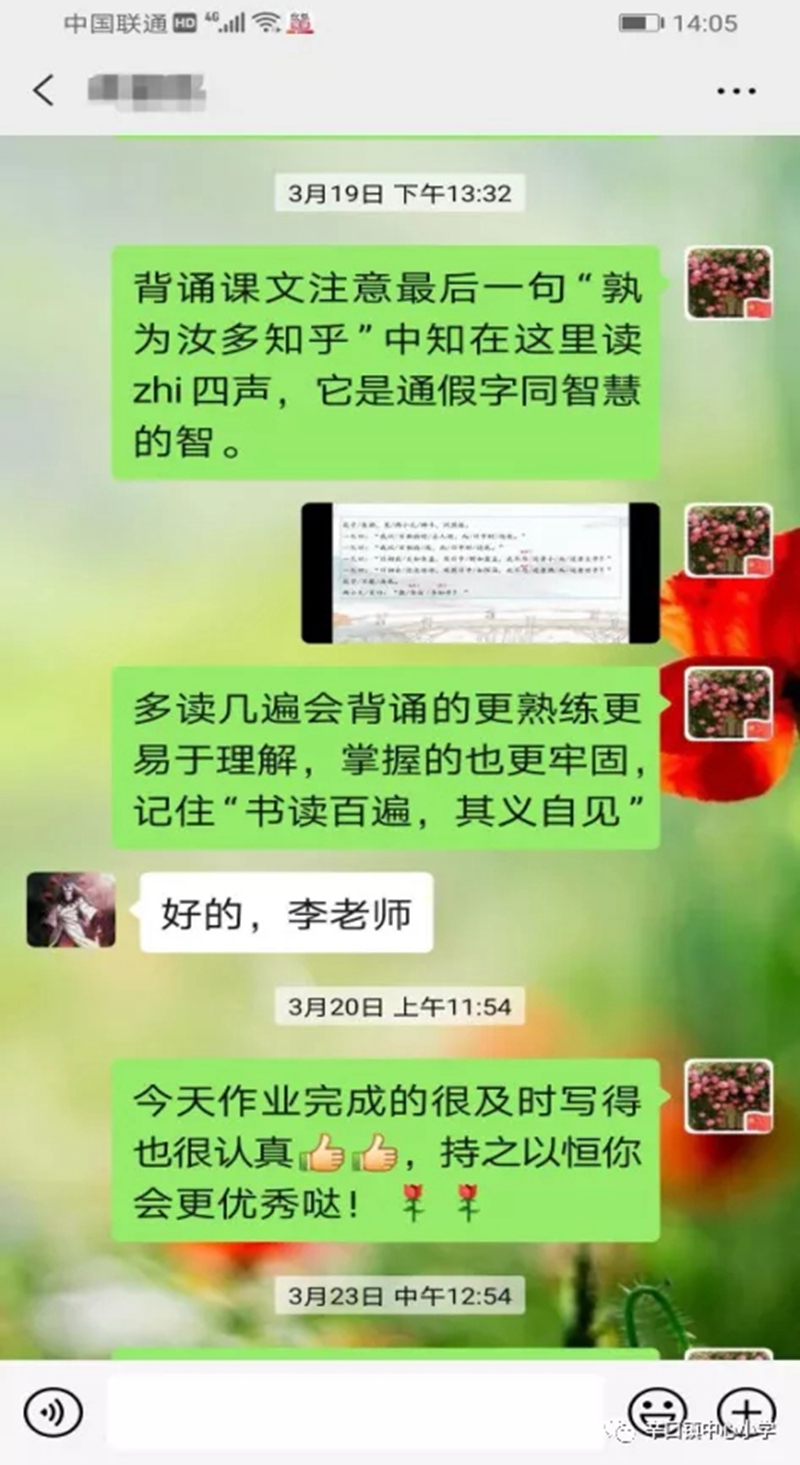Open the plus attachments menu
The image size is (800, 1465).
(x=746, y=1411)
